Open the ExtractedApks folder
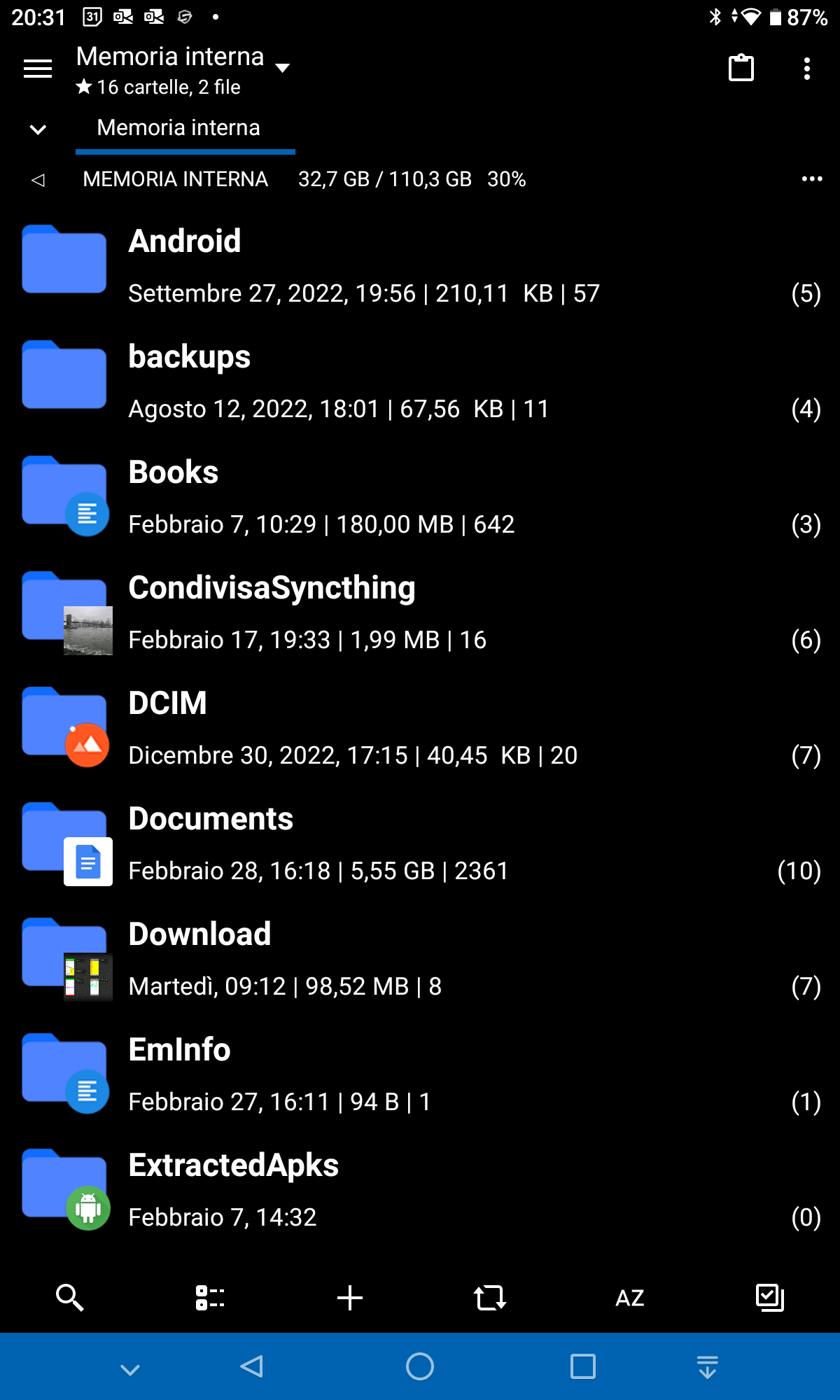This screenshot has height=1400, width=840. tap(420, 1191)
